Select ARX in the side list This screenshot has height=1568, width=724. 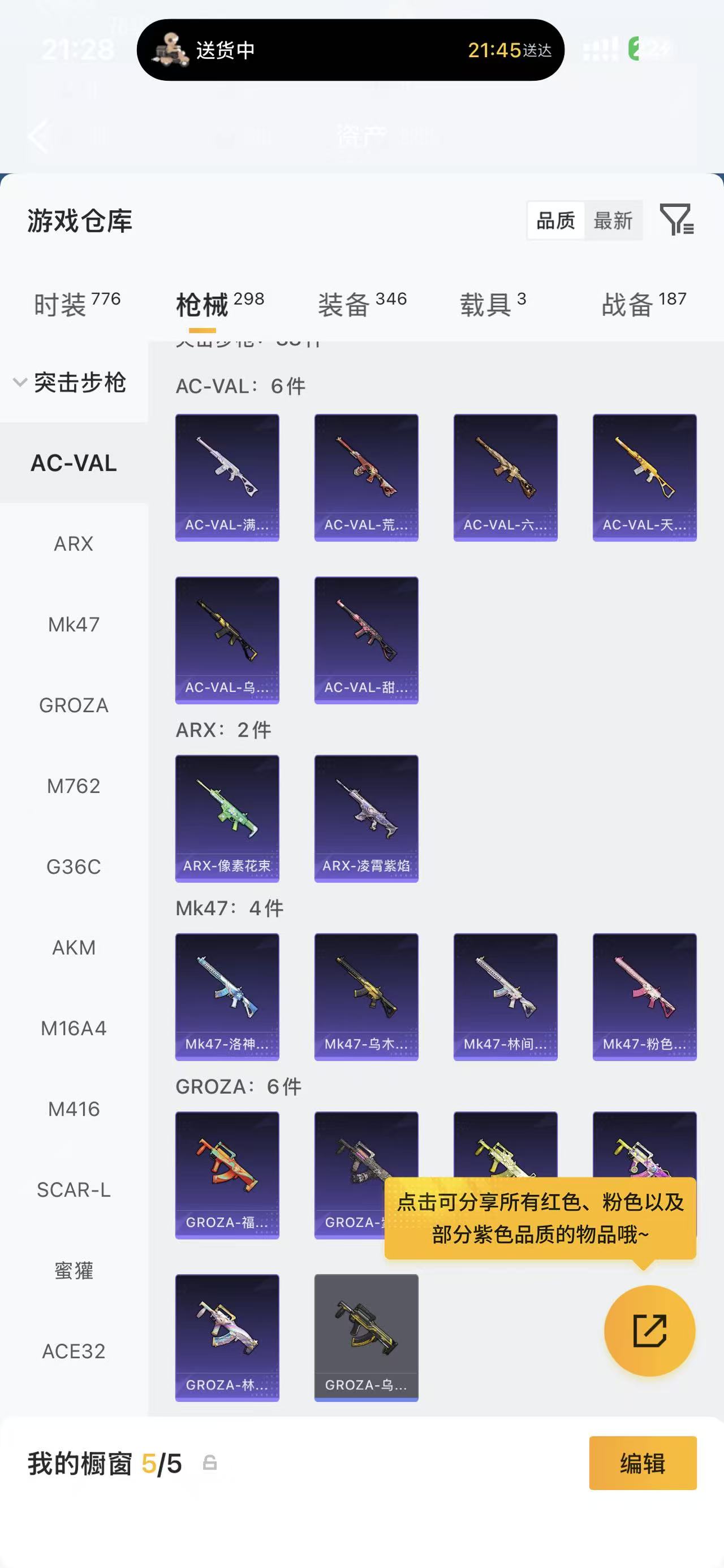click(x=74, y=544)
